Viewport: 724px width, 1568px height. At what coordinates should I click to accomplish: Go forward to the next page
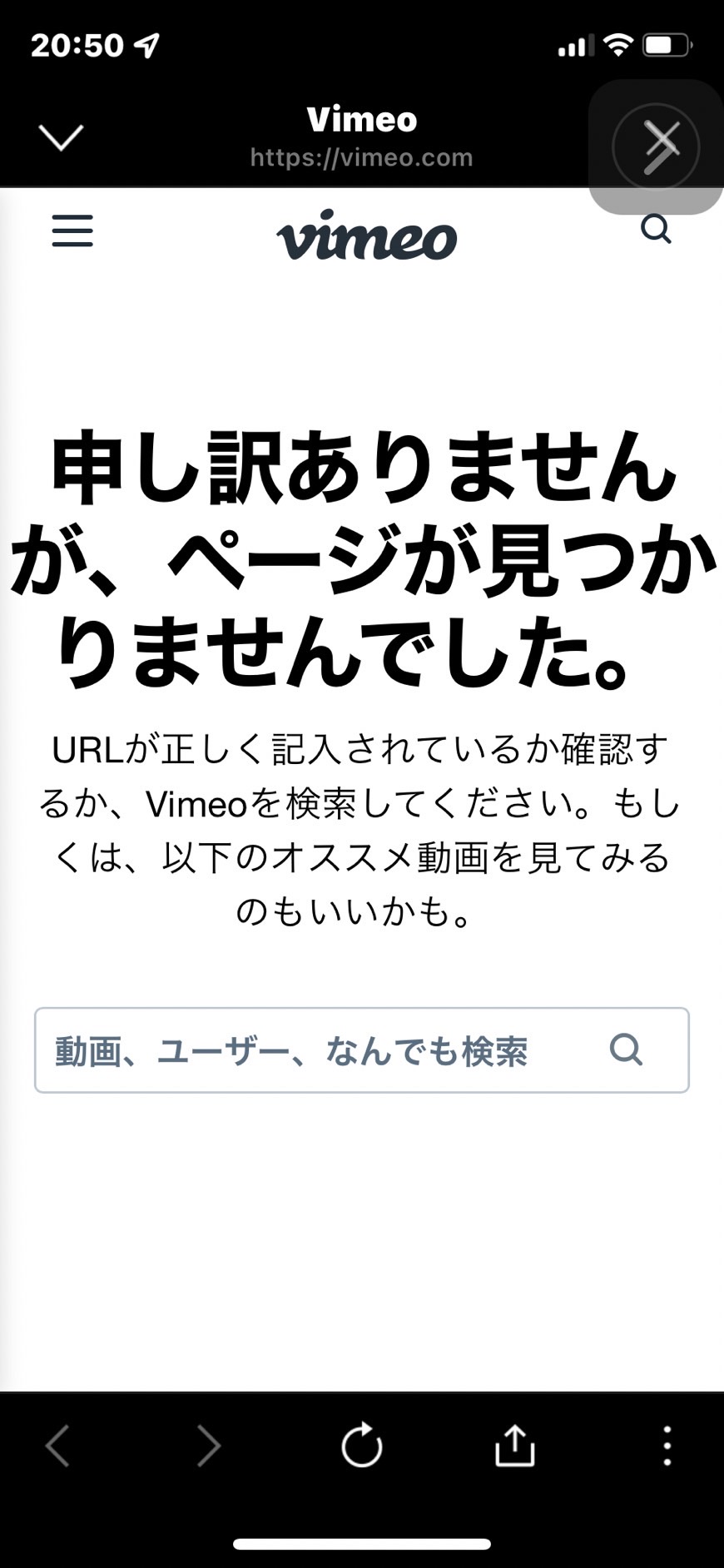[x=209, y=1446]
